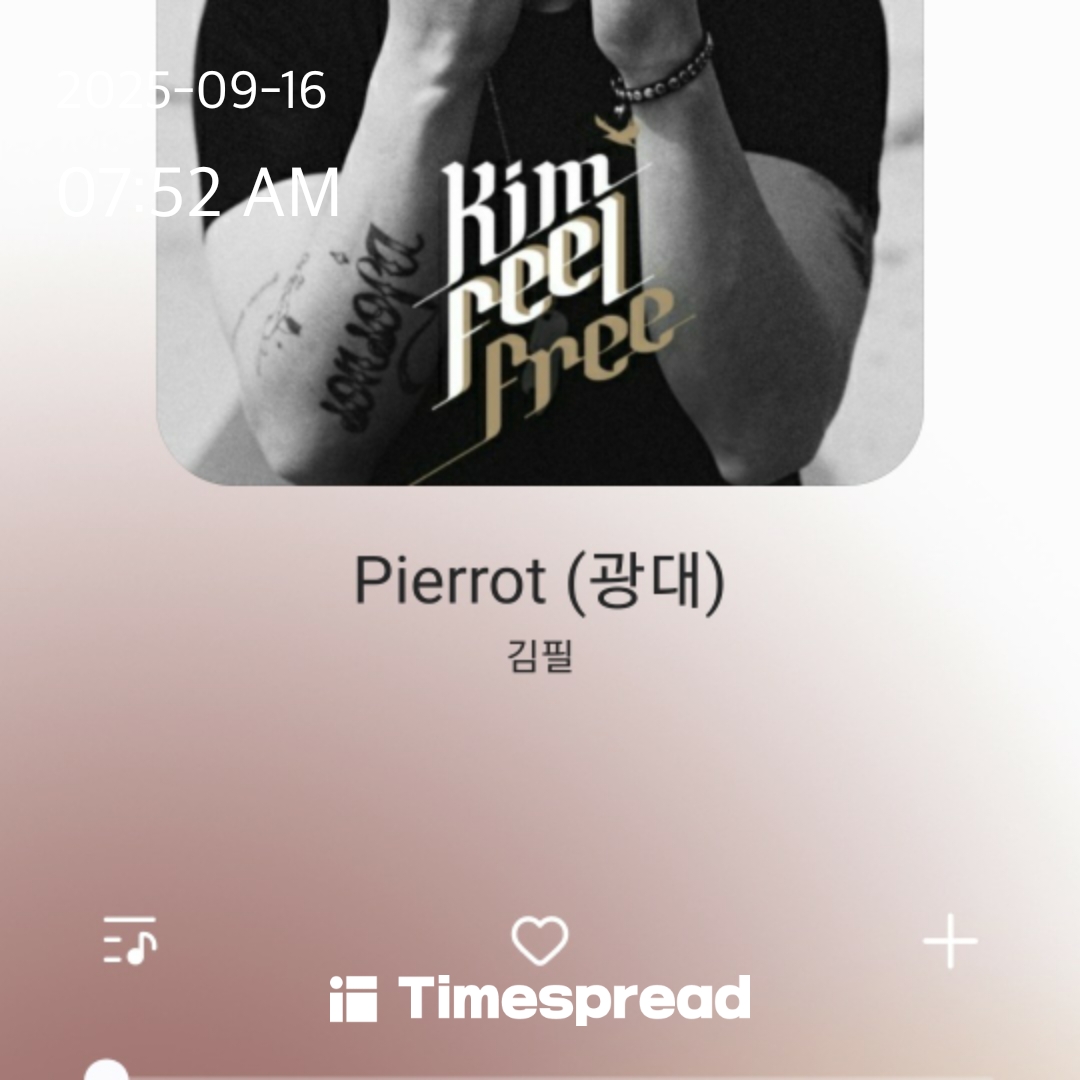The width and height of the screenshot is (1080, 1080).
Task: Open the current playlist queue icon
Action: tap(130, 940)
